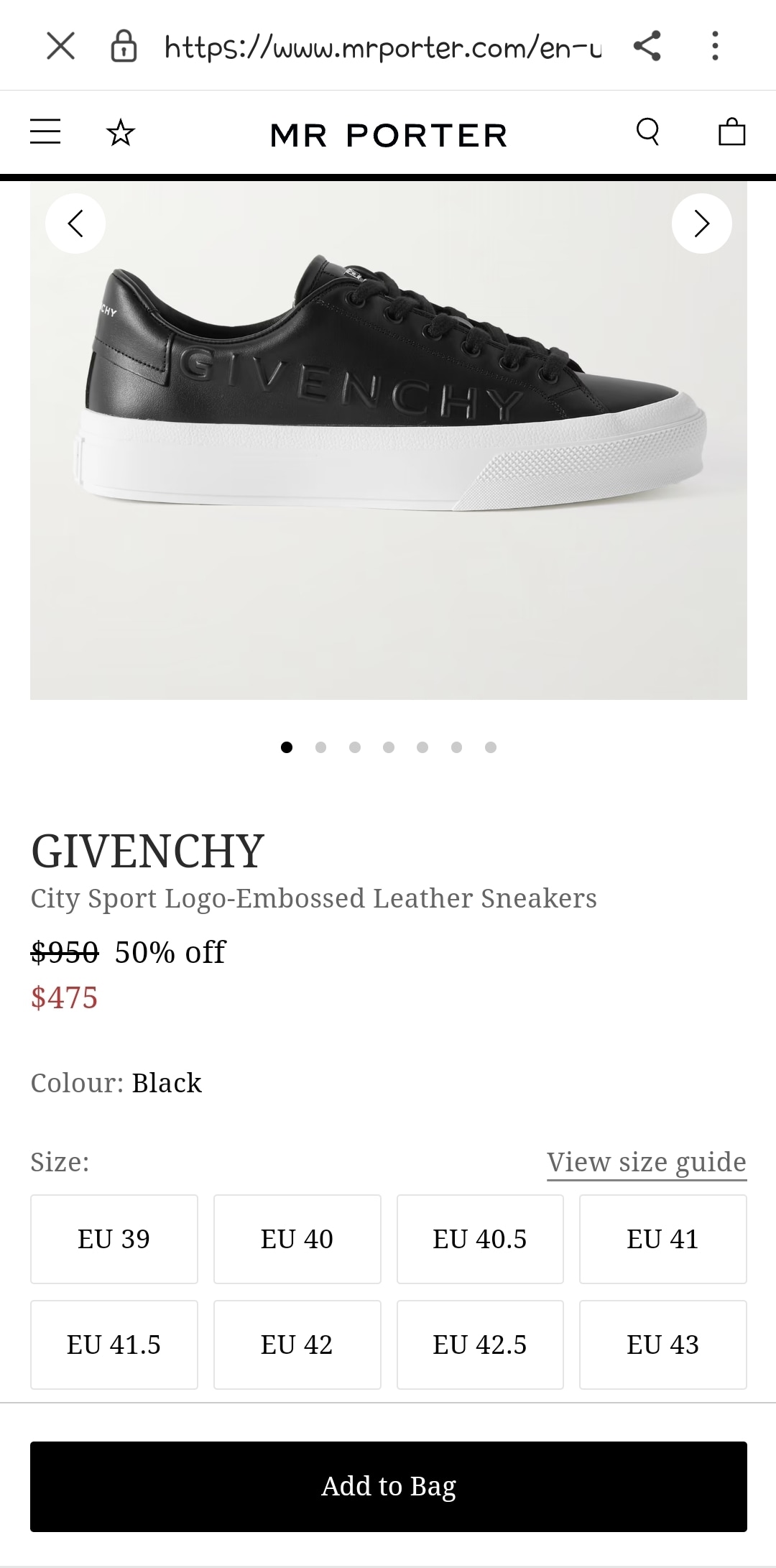Image resolution: width=776 pixels, height=1568 pixels.
Task: Select size EU 41.5
Action: point(114,1345)
